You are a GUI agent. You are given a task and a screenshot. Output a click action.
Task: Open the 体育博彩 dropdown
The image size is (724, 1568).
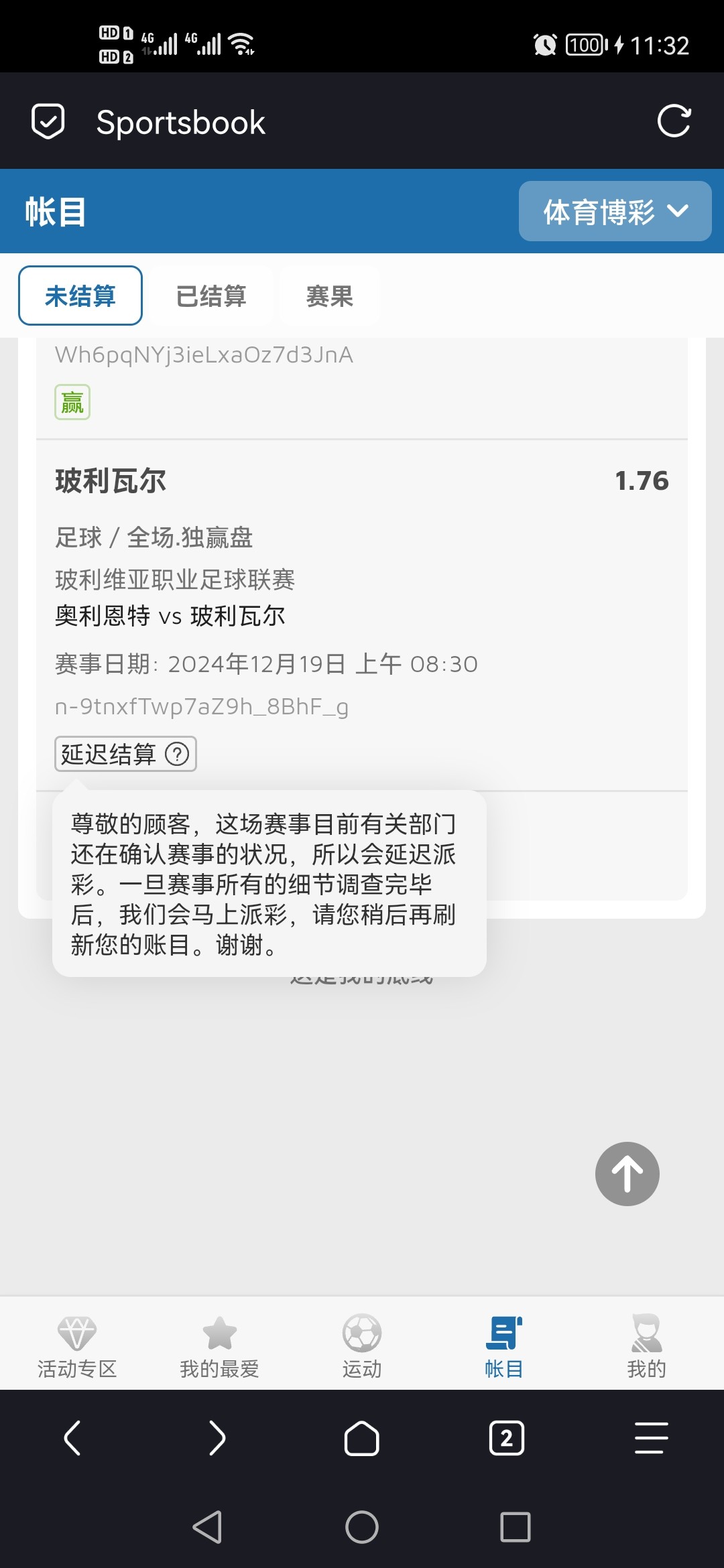615,211
